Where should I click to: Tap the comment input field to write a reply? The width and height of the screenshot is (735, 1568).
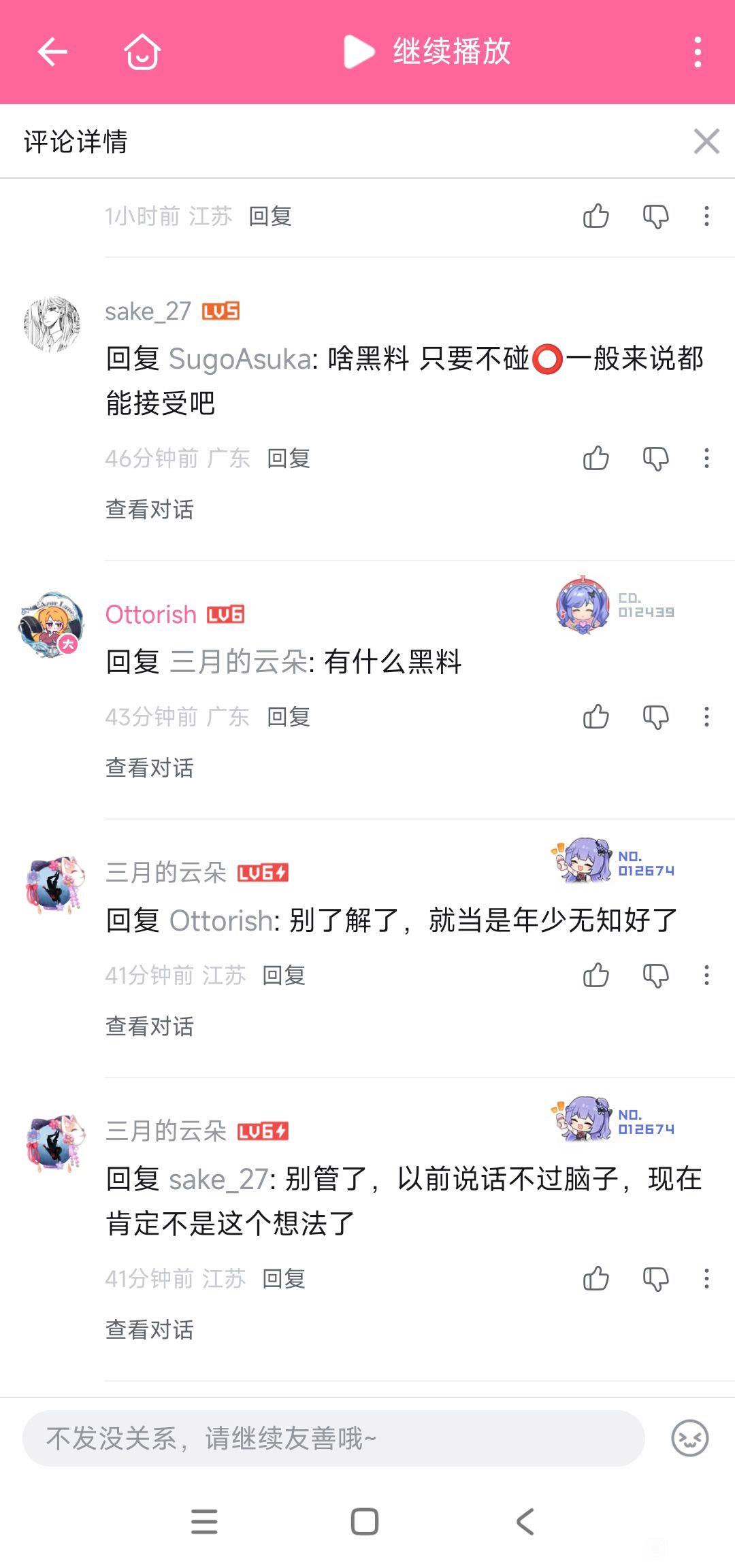pyautogui.click(x=333, y=1438)
